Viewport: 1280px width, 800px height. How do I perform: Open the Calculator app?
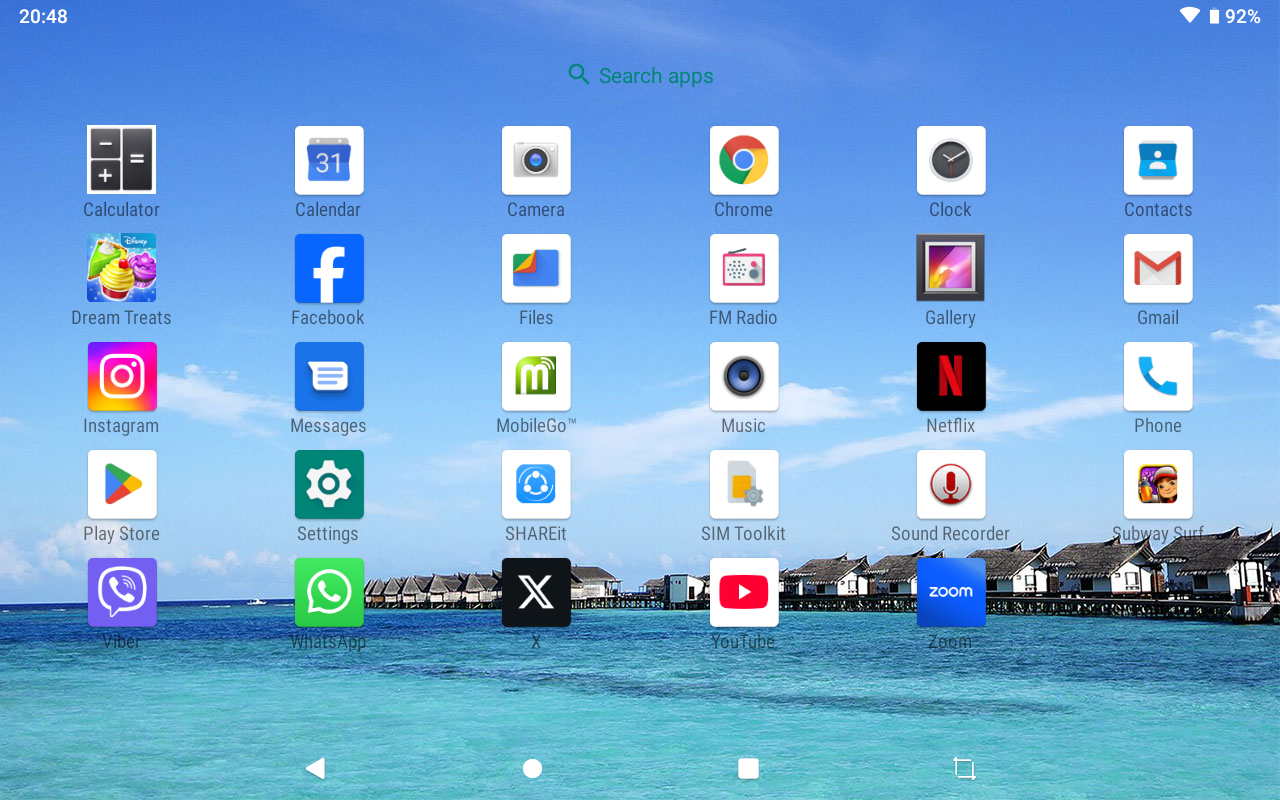point(121,160)
